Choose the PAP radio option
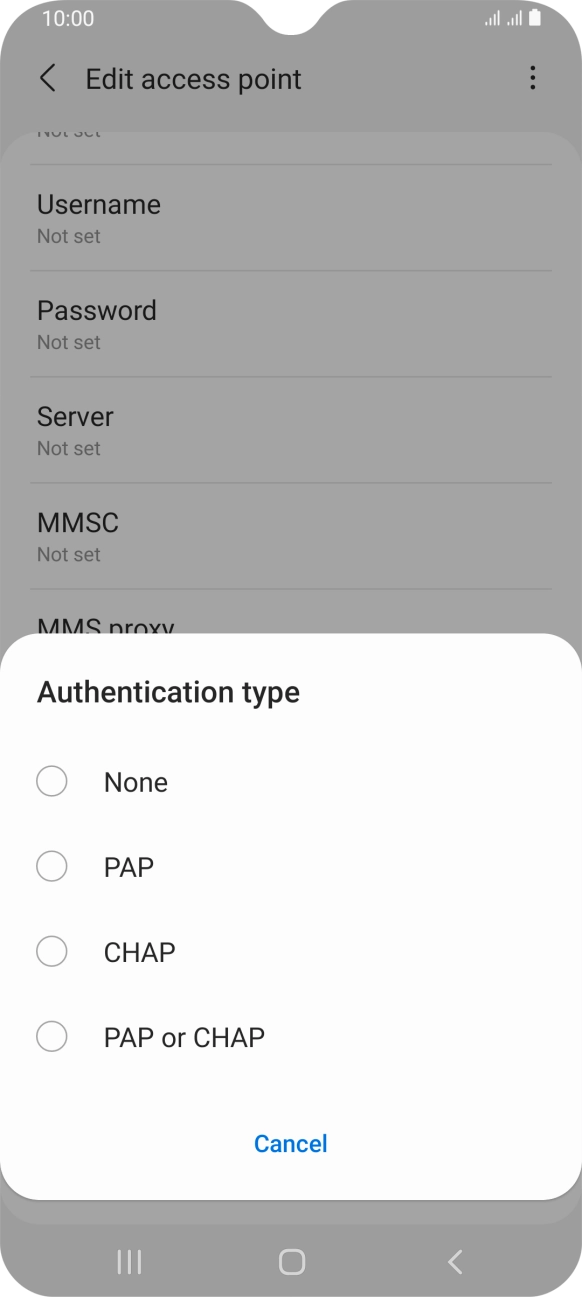Viewport: 582px width, 1297px height. click(290, 867)
